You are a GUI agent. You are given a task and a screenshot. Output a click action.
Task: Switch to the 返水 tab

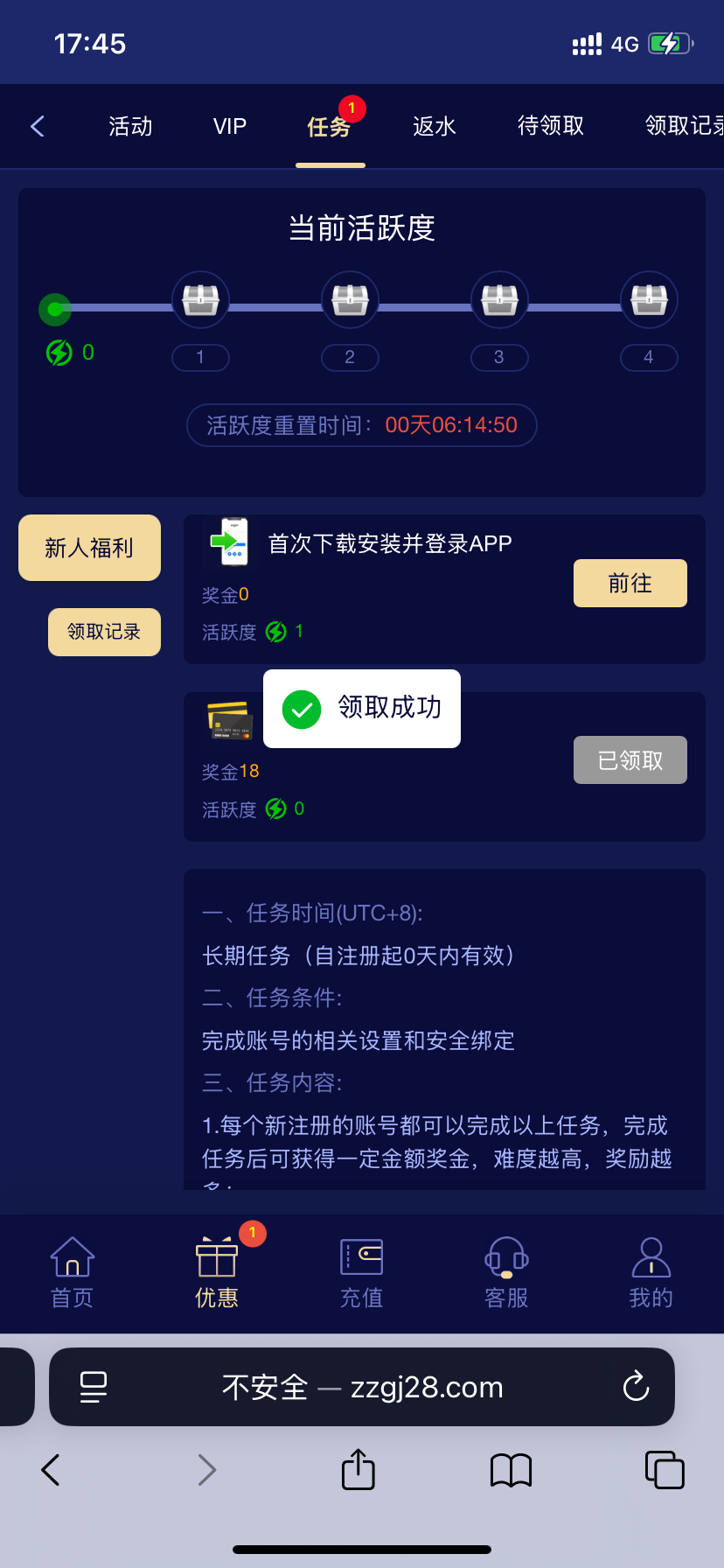pyautogui.click(x=435, y=126)
